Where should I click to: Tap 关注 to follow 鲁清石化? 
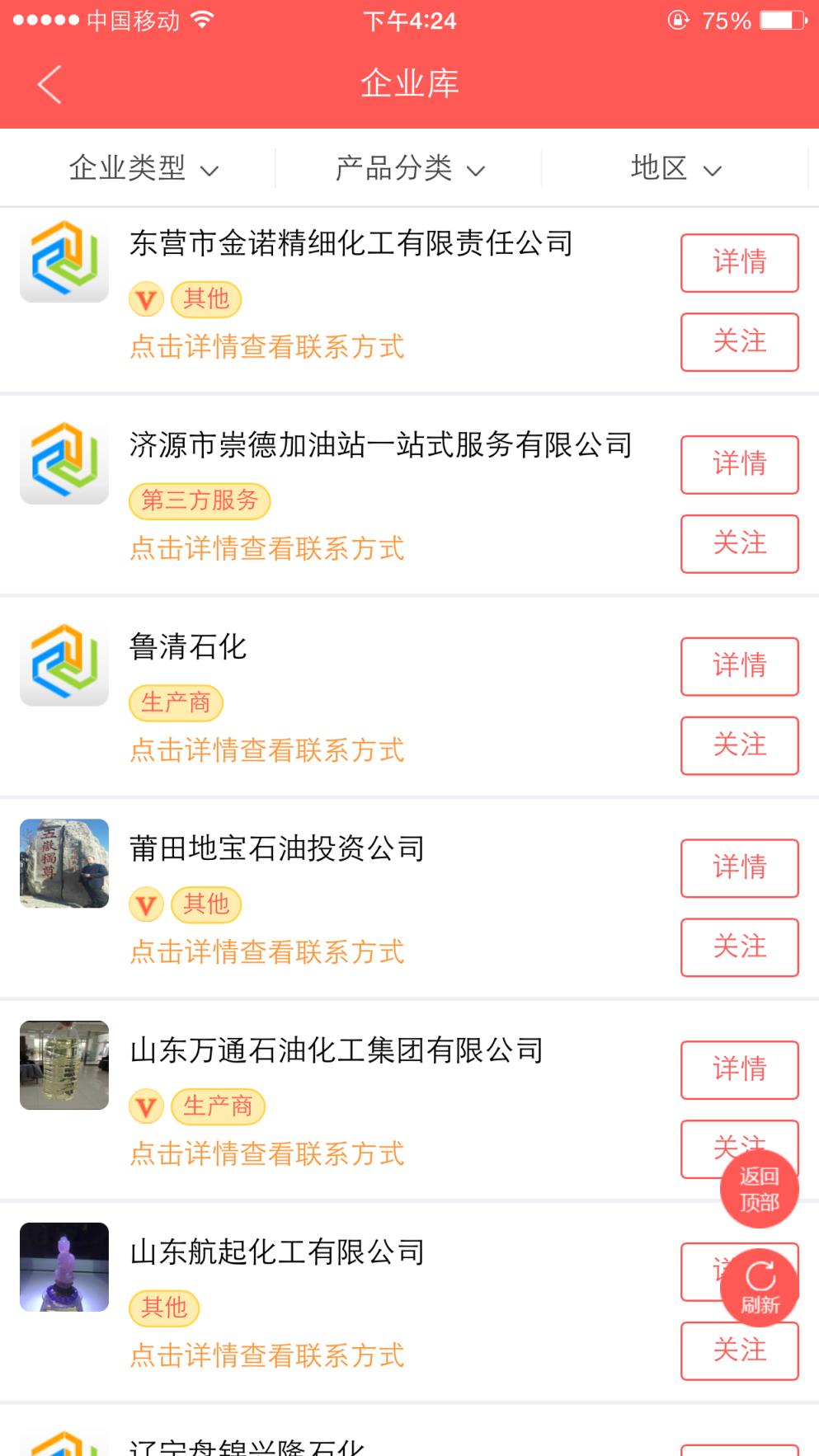click(x=739, y=745)
